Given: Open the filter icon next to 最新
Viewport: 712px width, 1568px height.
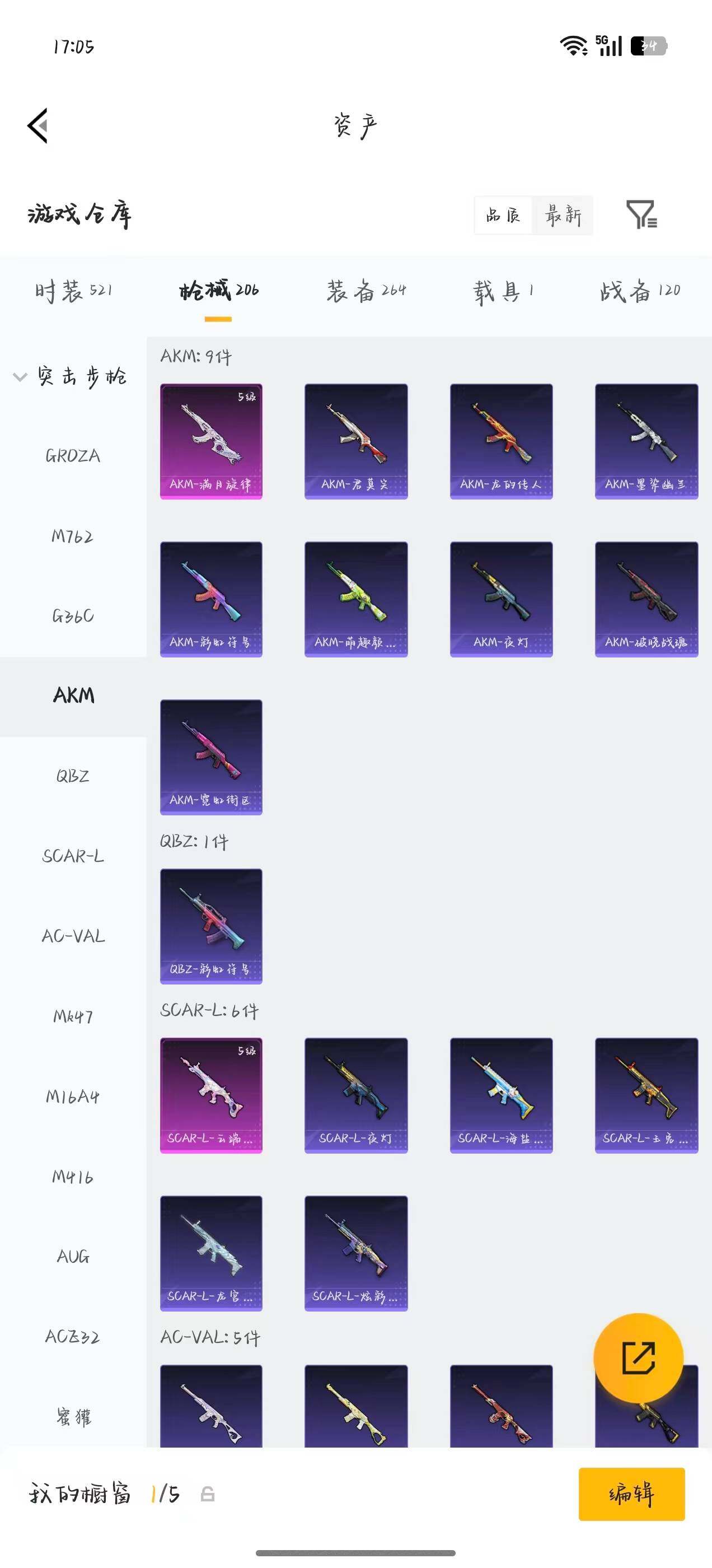Looking at the screenshot, I should (641, 215).
